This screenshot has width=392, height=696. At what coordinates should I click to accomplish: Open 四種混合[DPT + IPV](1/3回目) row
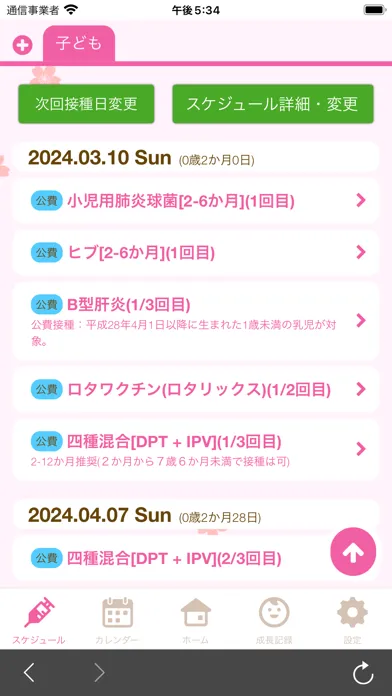coord(196,450)
